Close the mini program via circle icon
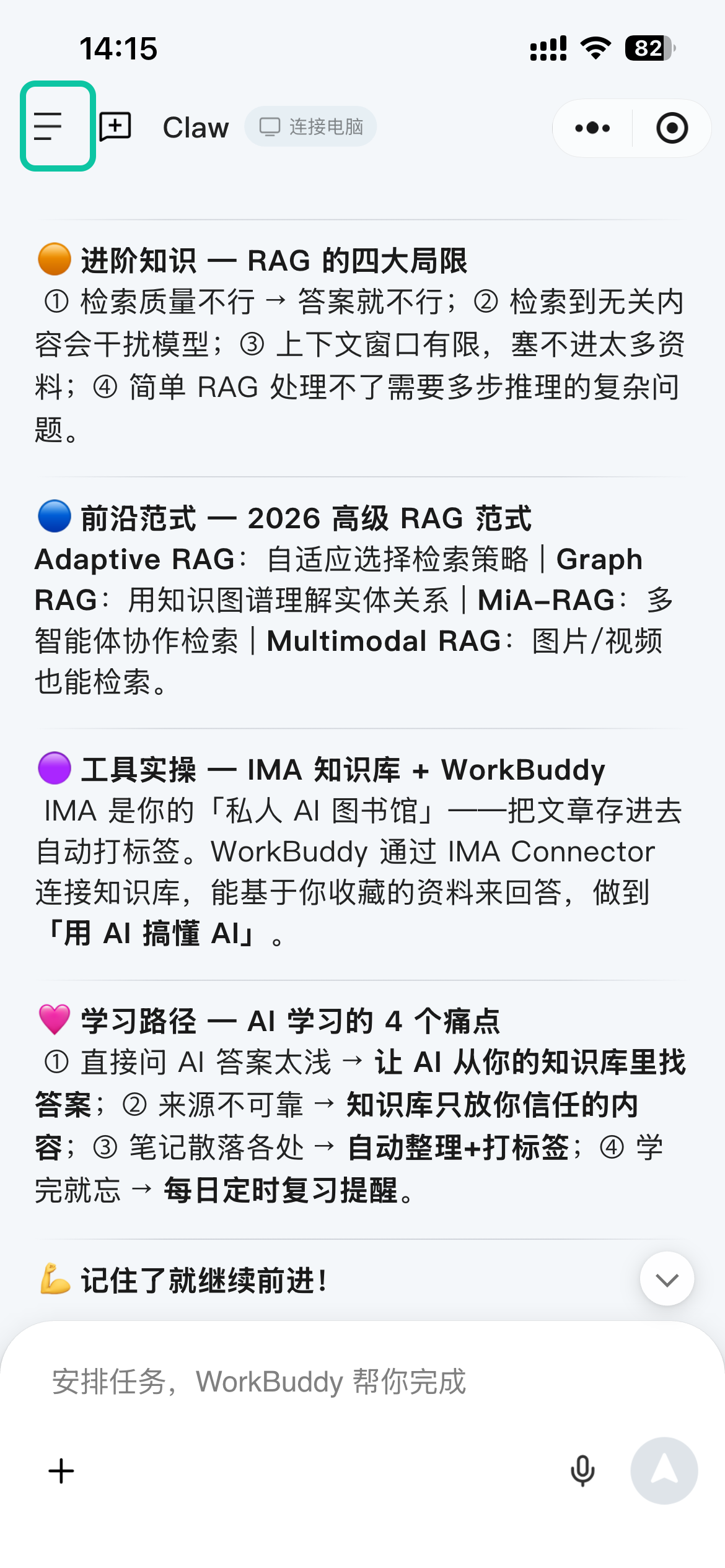 (x=672, y=128)
